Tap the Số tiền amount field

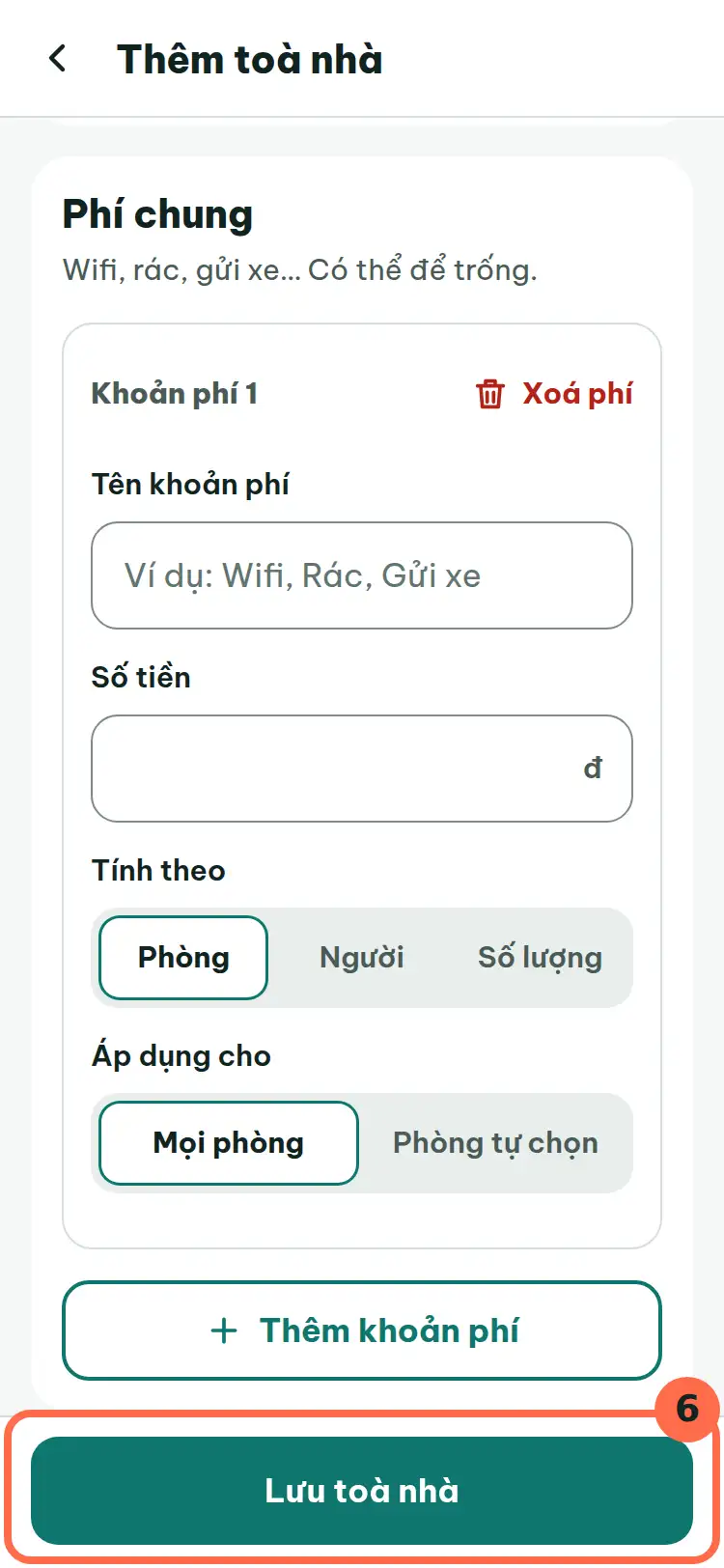(x=362, y=769)
